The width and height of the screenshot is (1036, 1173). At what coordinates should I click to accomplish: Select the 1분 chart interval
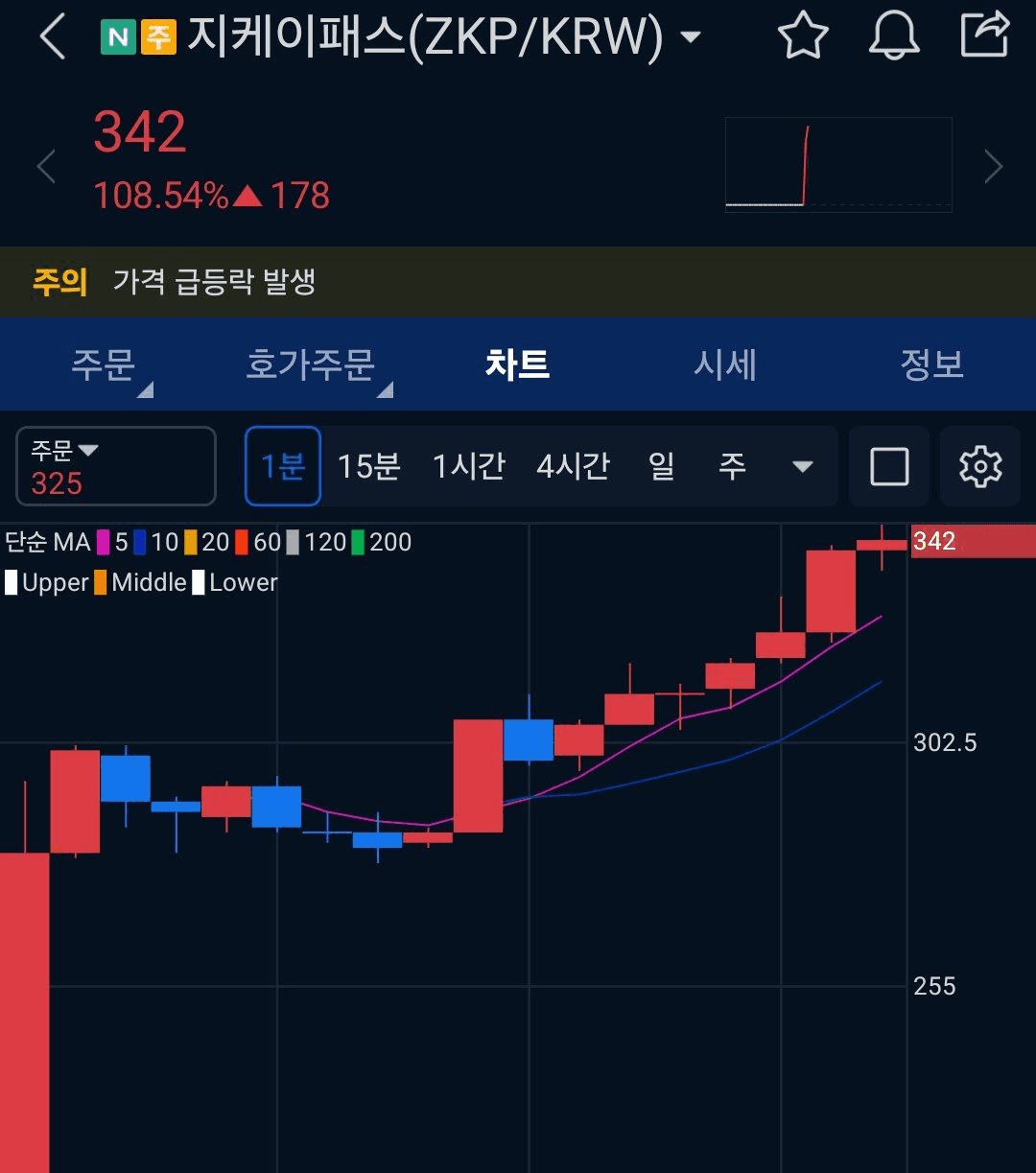click(x=283, y=467)
